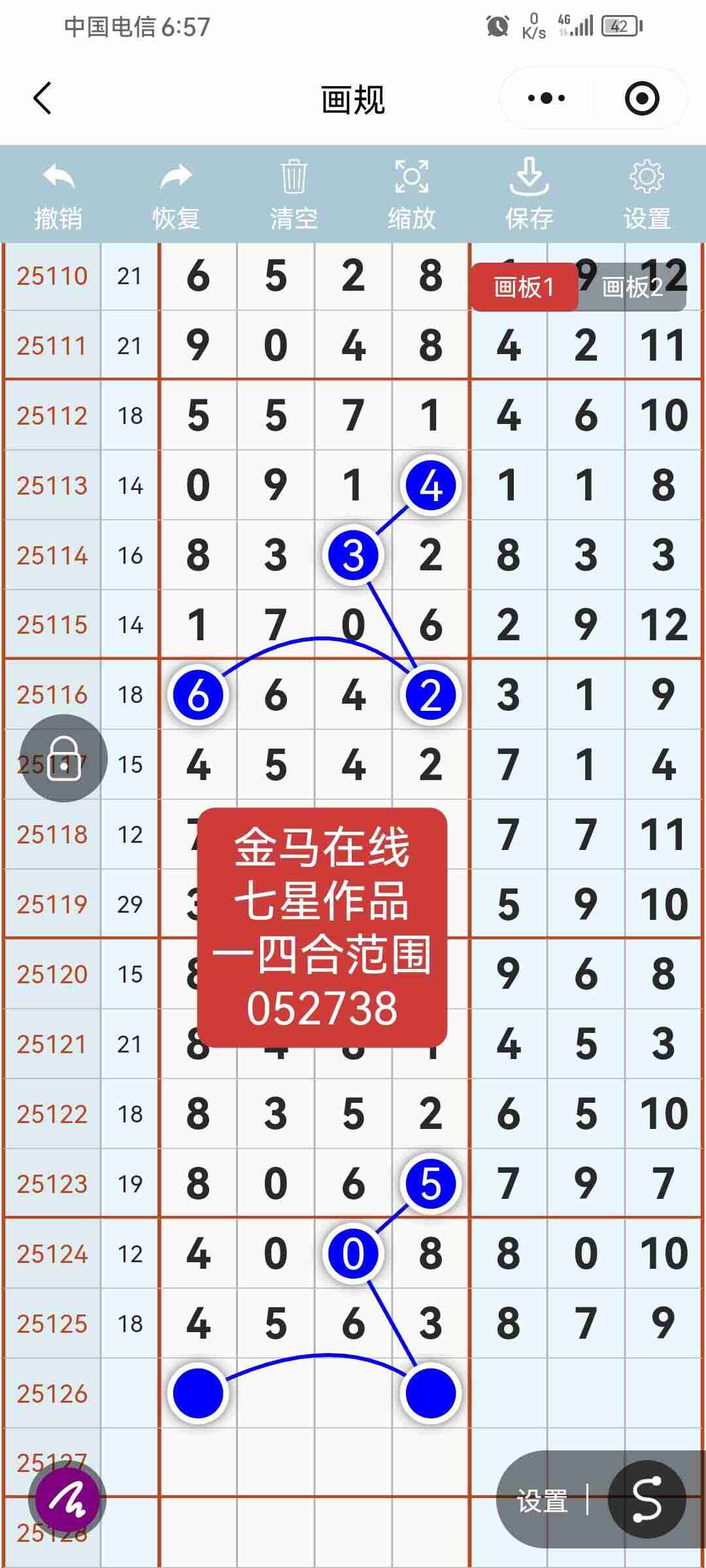This screenshot has height=1568, width=706.
Task: Click the 恢复 redo icon
Action: (175, 176)
